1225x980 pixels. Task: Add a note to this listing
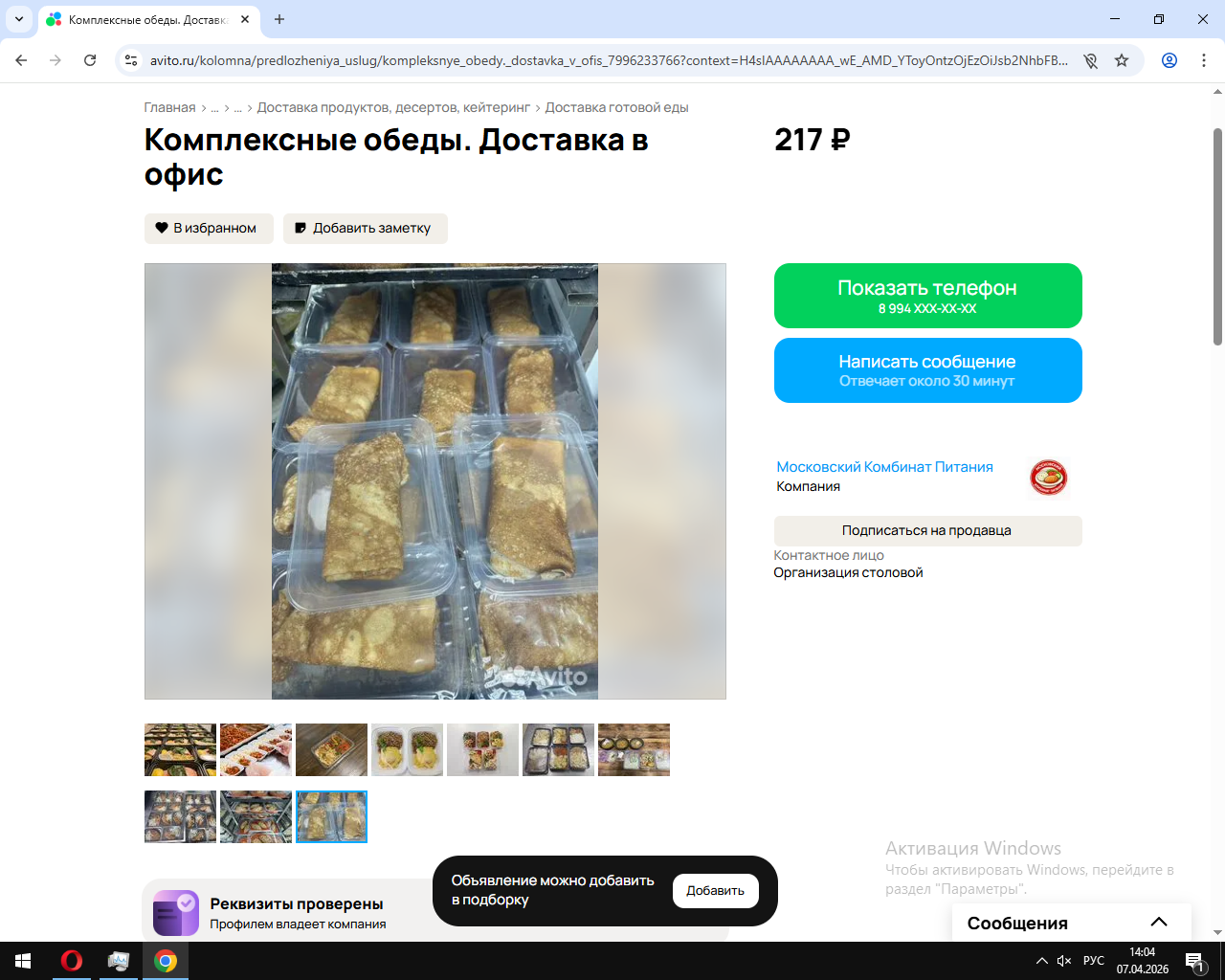click(365, 229)
